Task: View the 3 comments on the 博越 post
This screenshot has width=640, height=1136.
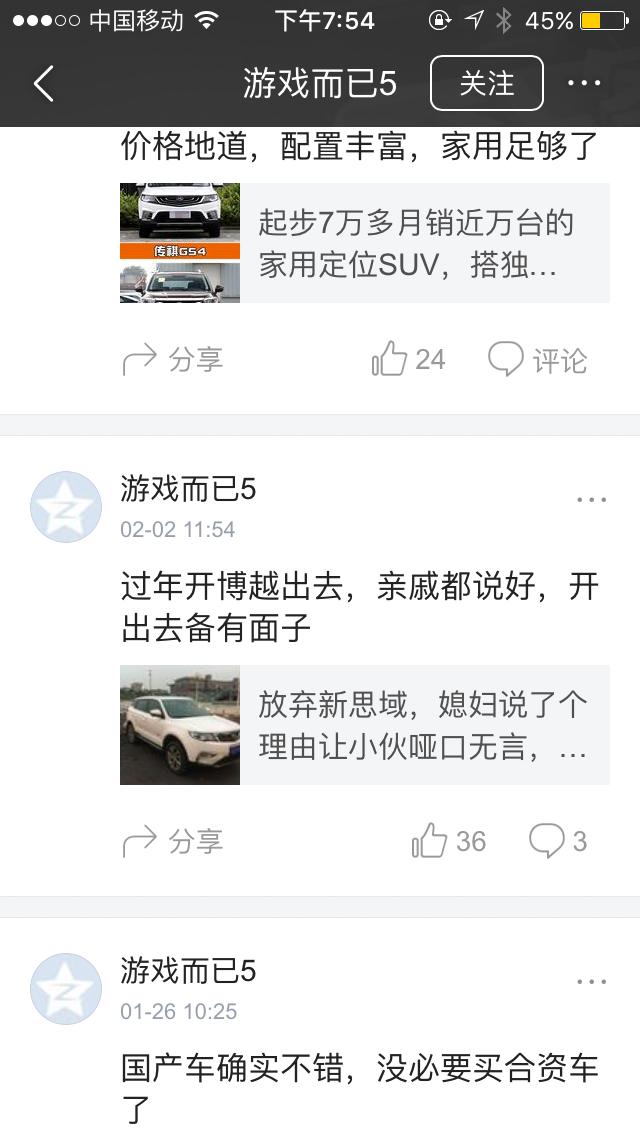Action: pos(557,842)
